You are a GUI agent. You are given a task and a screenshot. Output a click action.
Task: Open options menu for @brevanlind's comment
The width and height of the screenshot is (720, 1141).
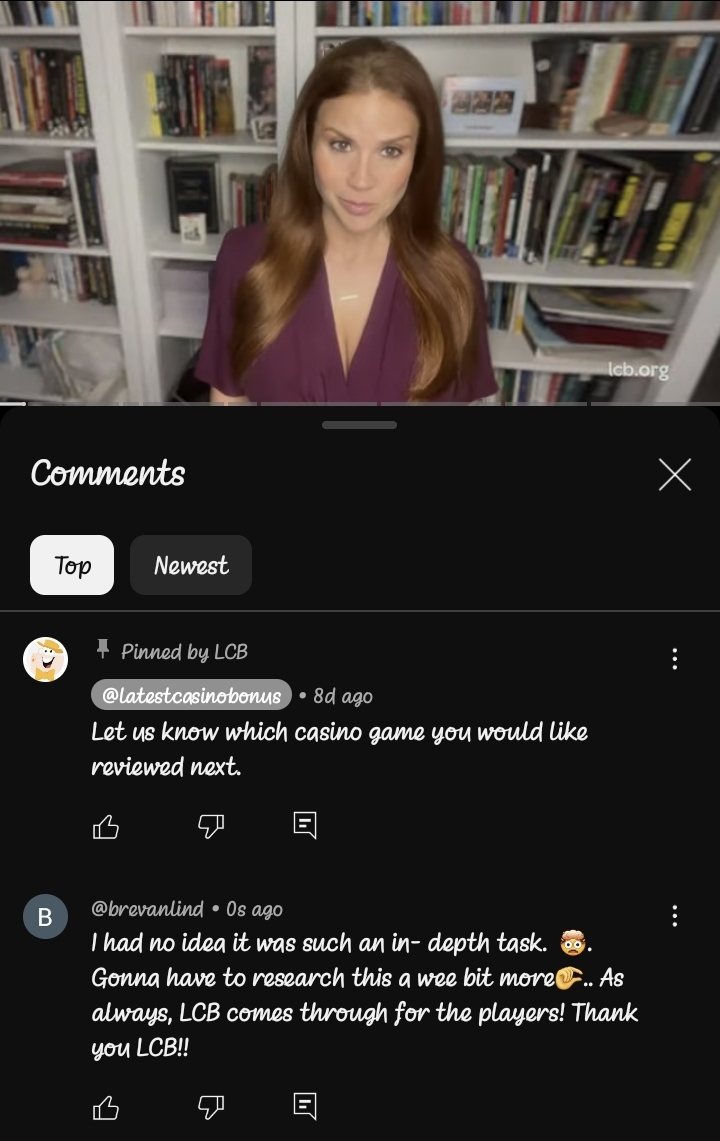(x=675, y=916)
